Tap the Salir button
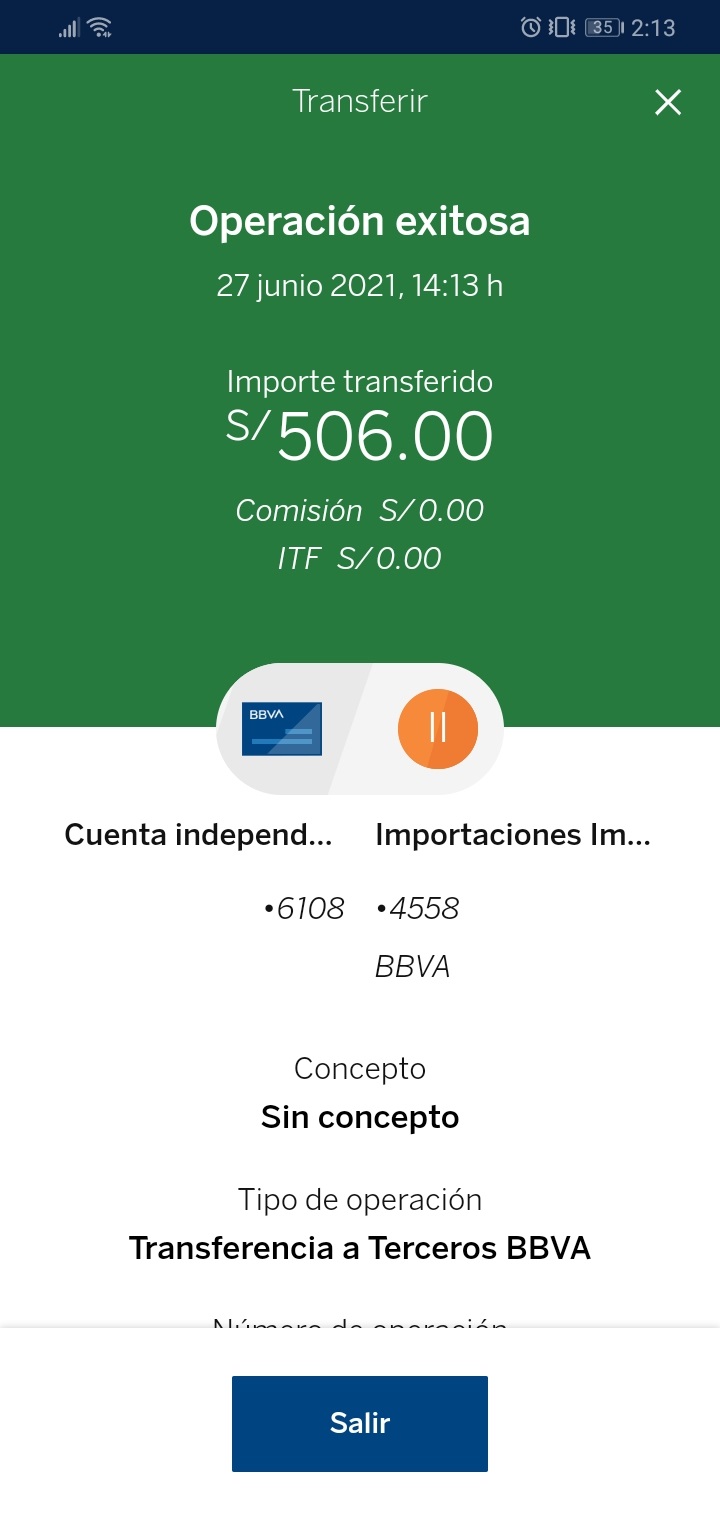This screenshot has width=720, height=1520. pyautogui.click(x=360, y=1423)
